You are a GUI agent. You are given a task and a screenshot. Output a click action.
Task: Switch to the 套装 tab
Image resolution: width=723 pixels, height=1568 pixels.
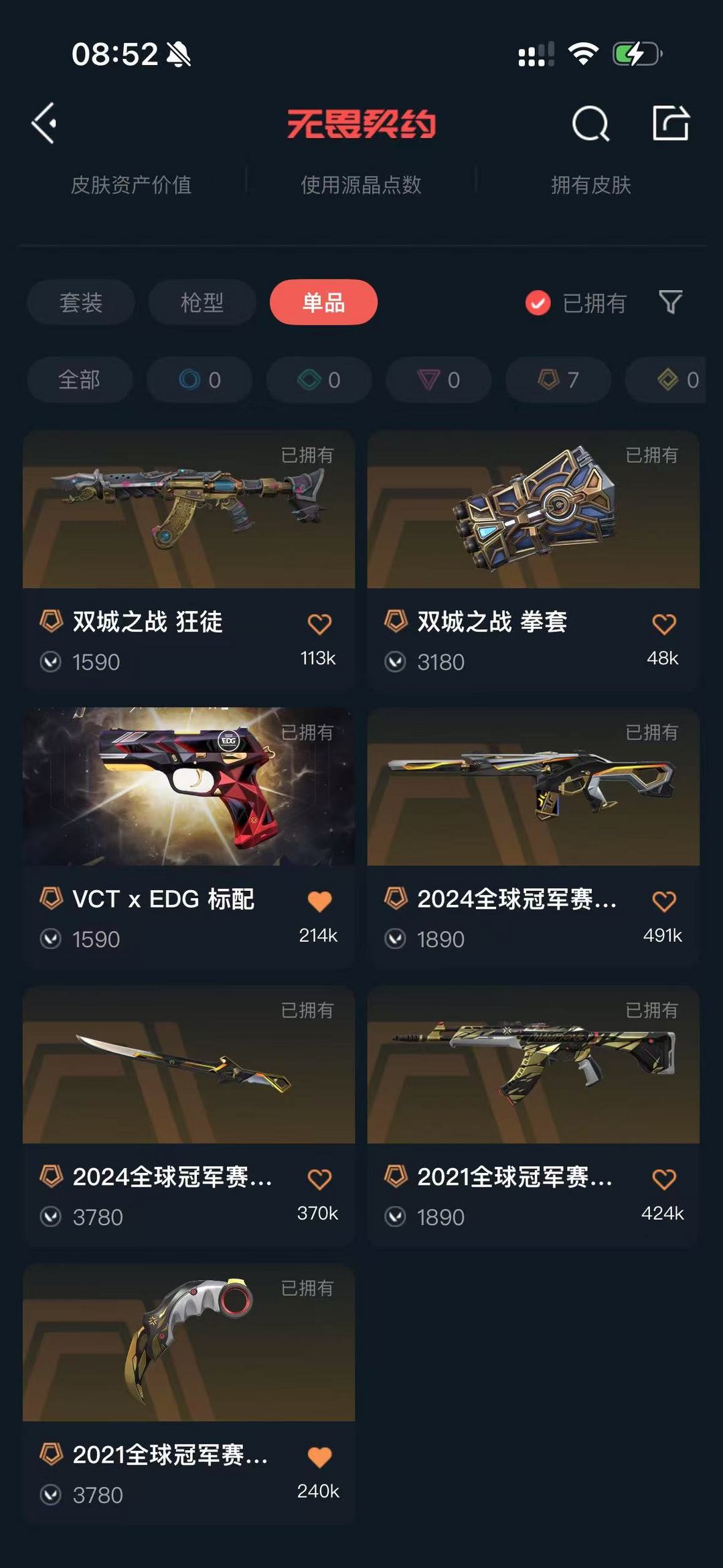[x=81, y=302]
